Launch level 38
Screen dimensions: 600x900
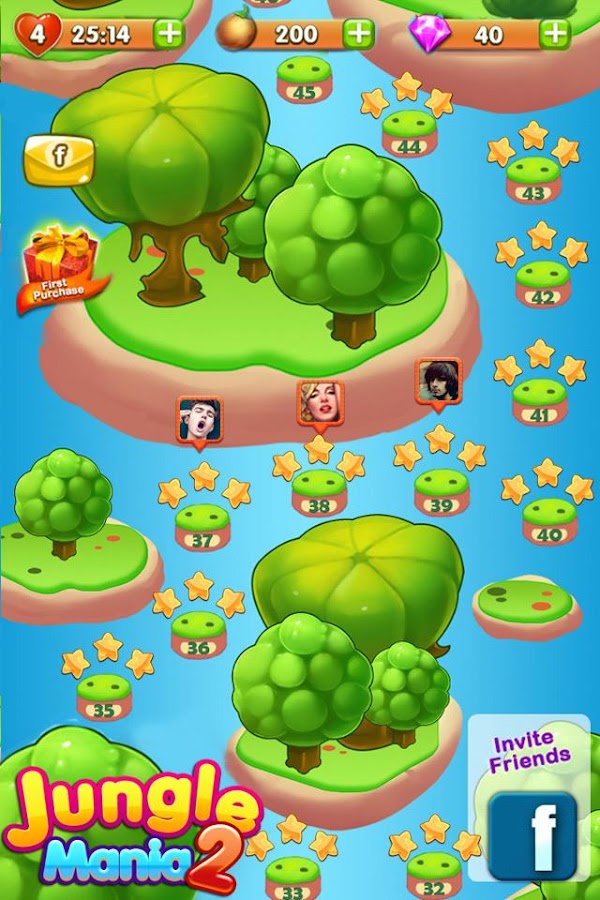(319, 491)
